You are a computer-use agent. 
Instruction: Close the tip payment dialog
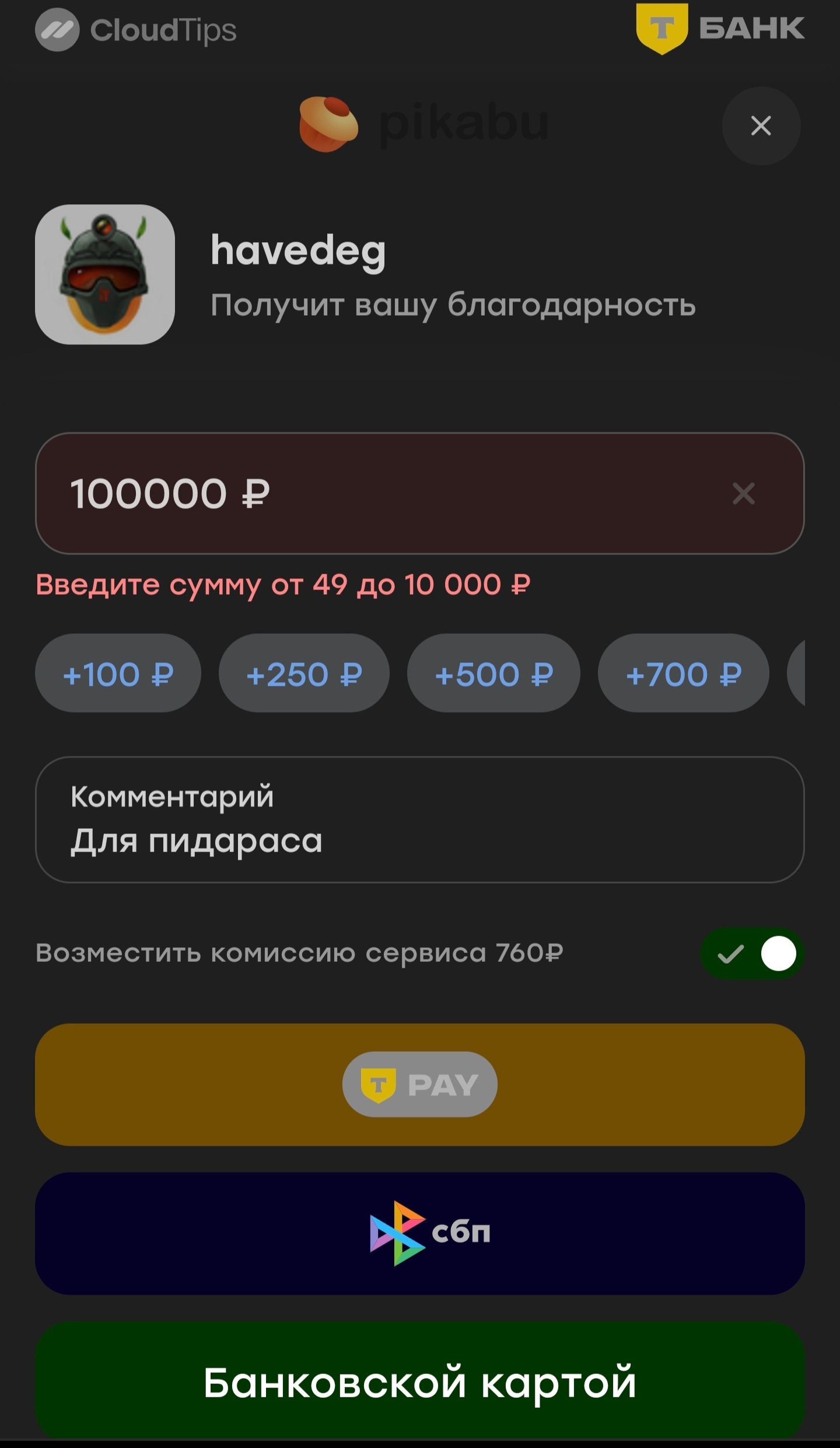761,125
